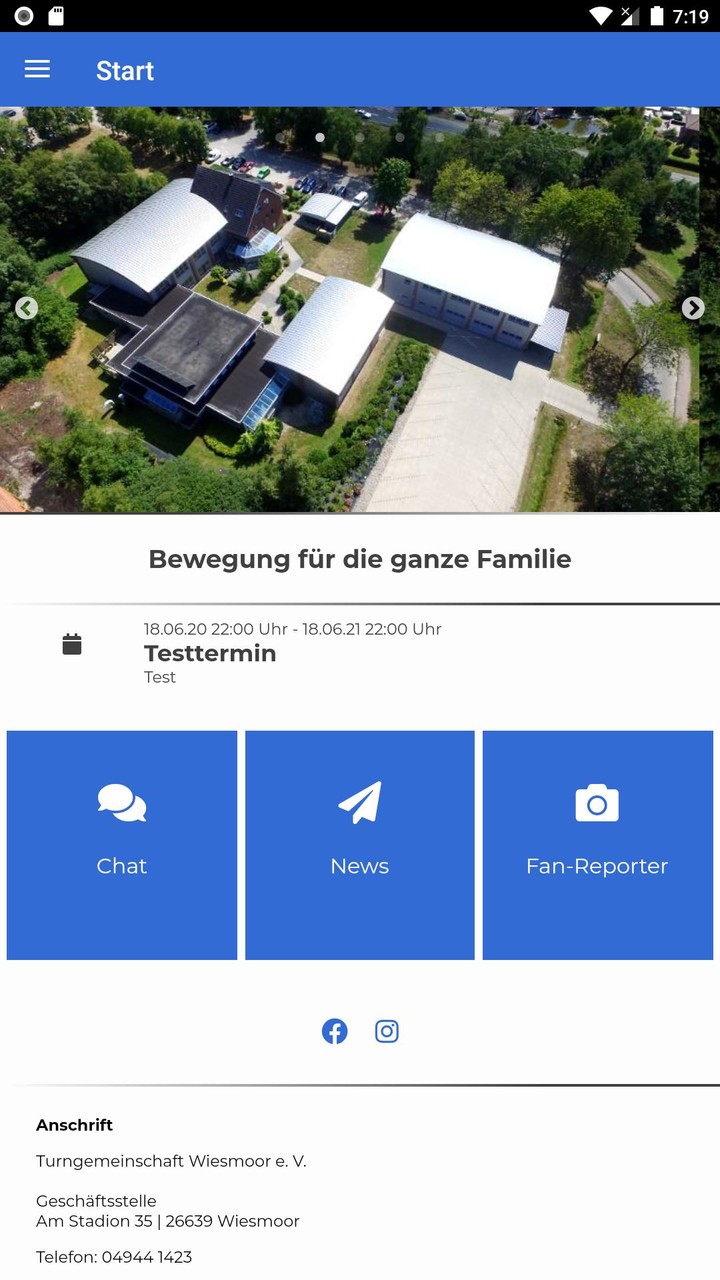
Task: Open the club's Facebook page icon
Action: tap(334, 1031)
